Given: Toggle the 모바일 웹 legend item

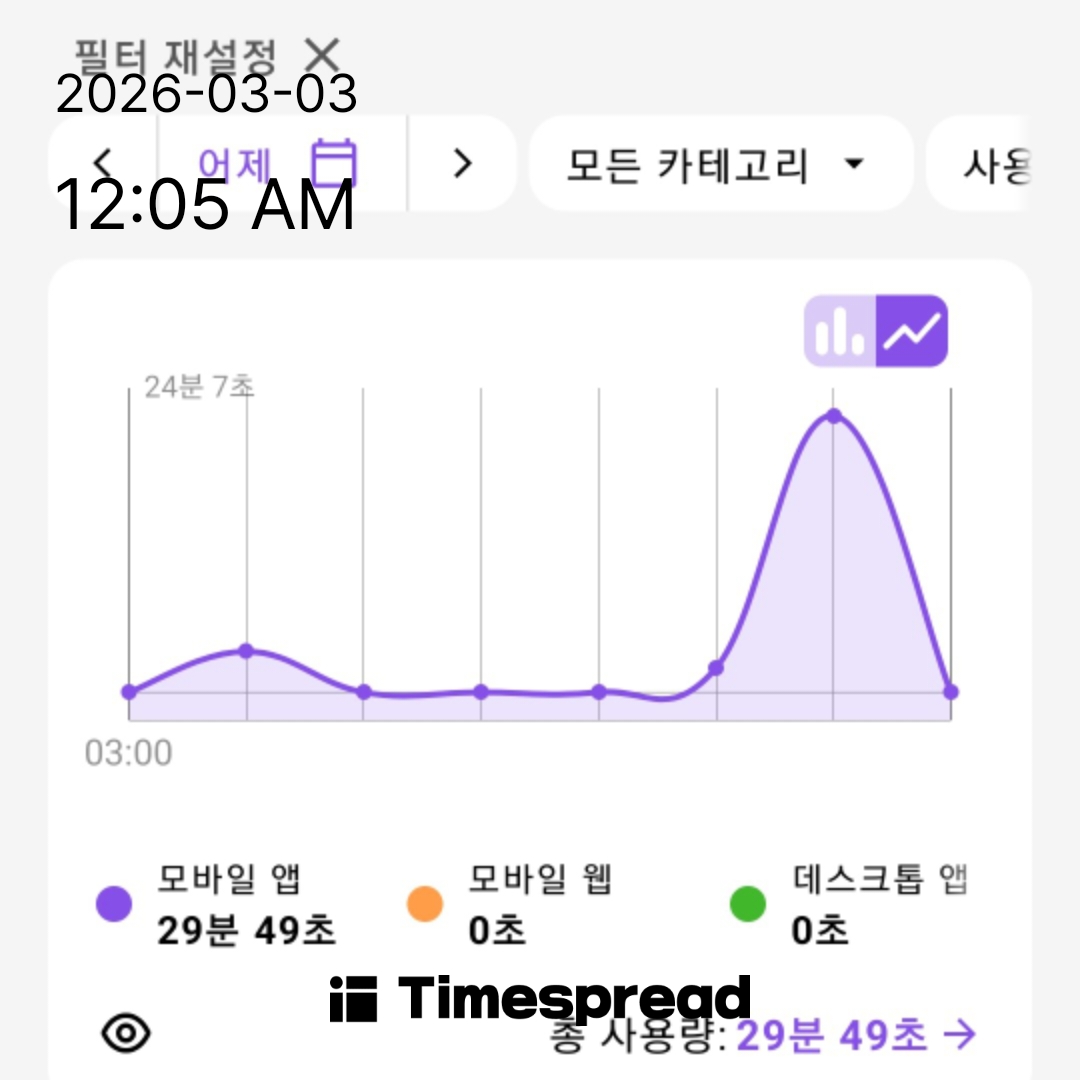Looking at the screenshot, I should point(509,904).
